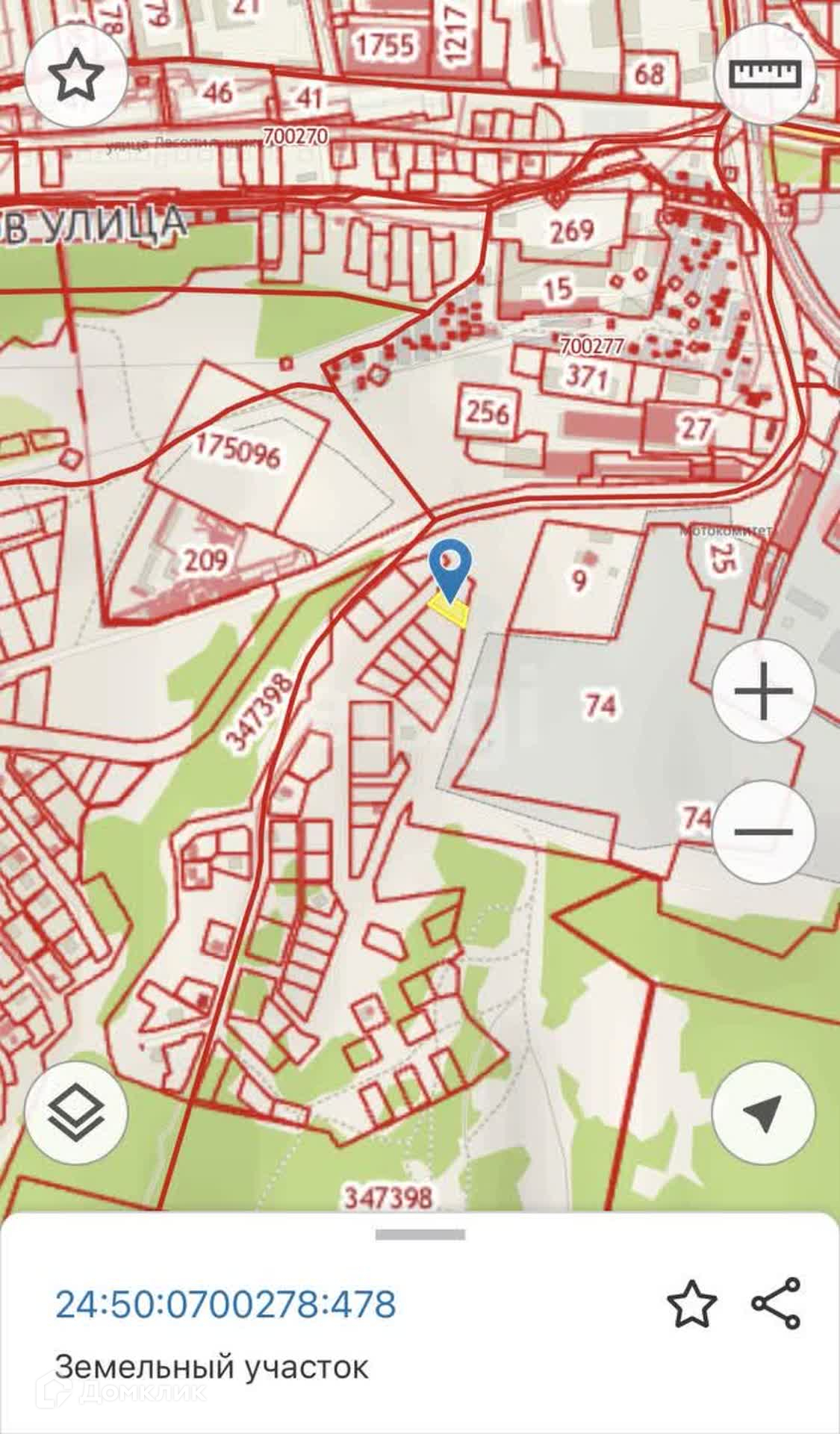Screen dimensions: 840x1434
Task: Center map on my current location
Action: 763,1114
